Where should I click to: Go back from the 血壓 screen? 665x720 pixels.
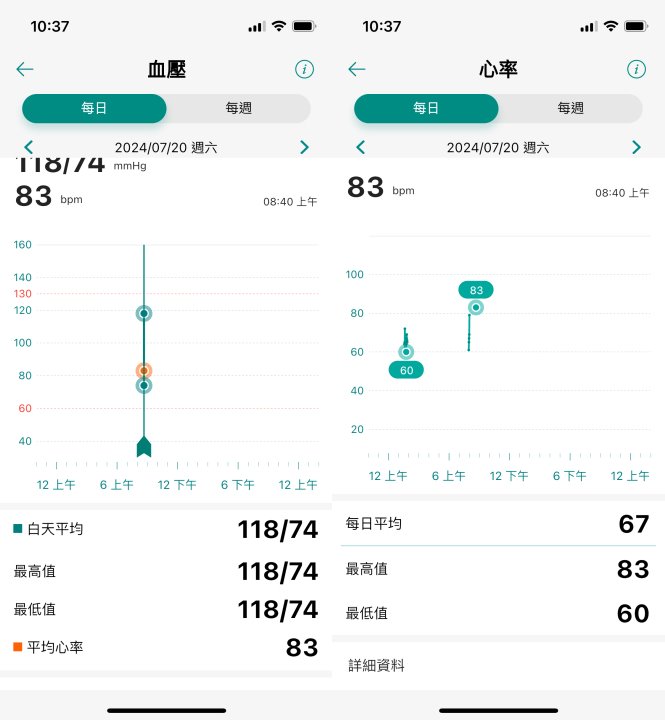click(25, 69)
